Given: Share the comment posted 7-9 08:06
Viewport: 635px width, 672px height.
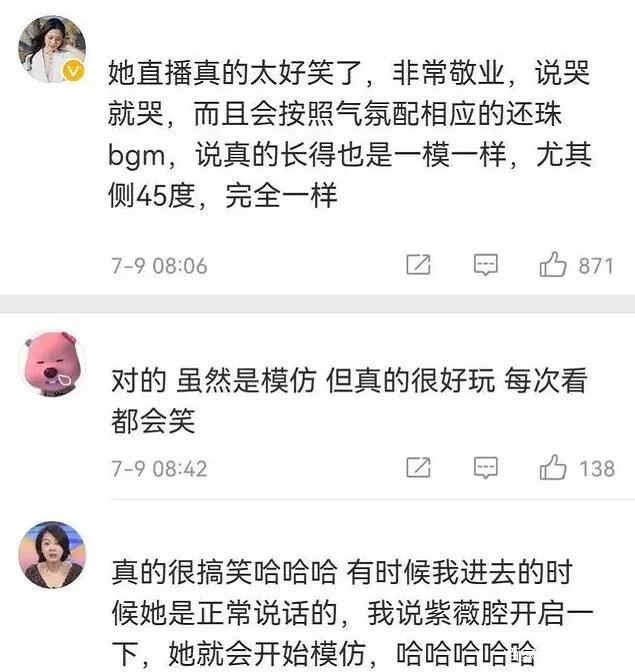Looking at the screenshot, I should coord(419,265).
